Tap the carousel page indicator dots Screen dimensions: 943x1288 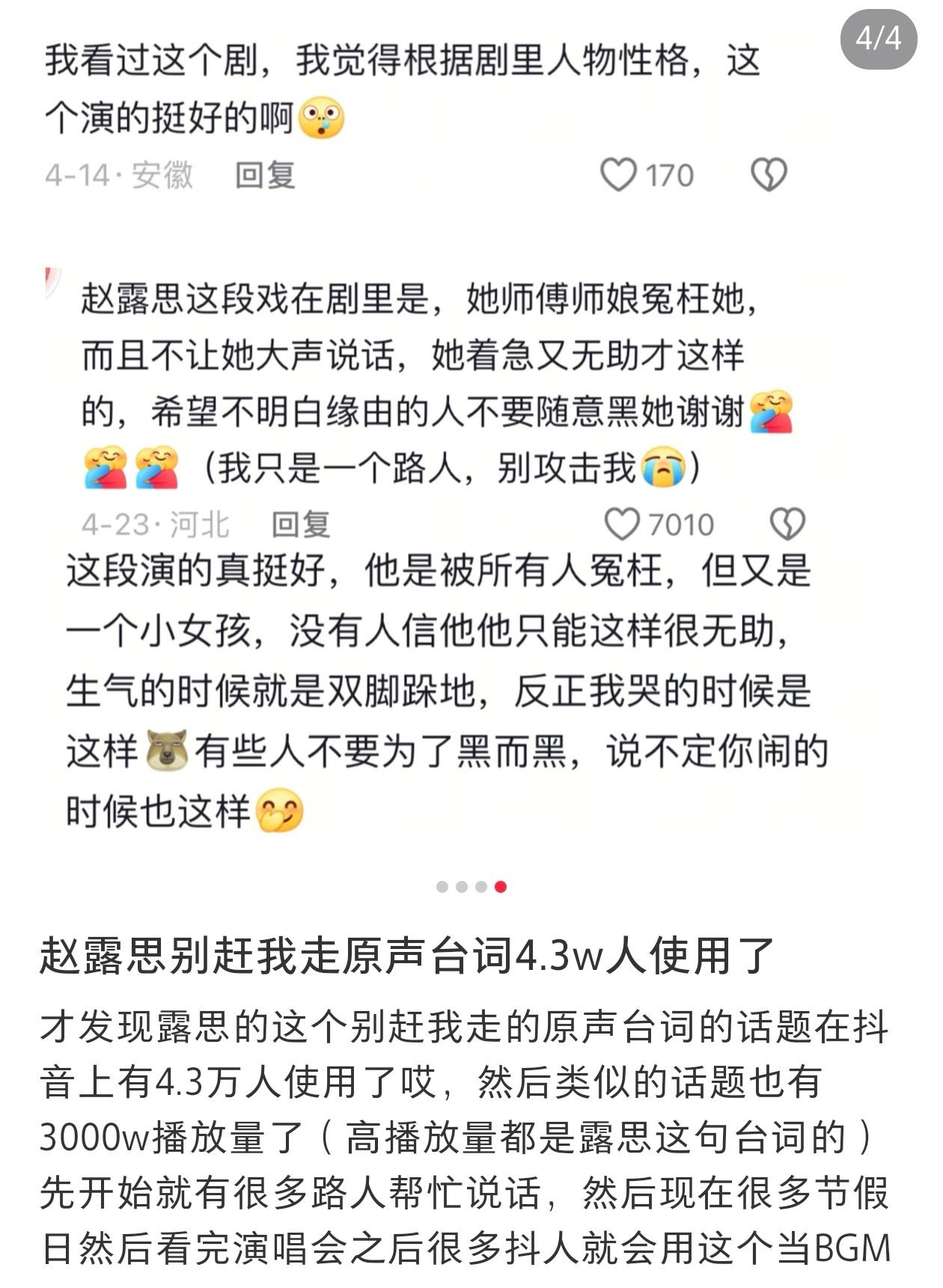tap(471, 887)
